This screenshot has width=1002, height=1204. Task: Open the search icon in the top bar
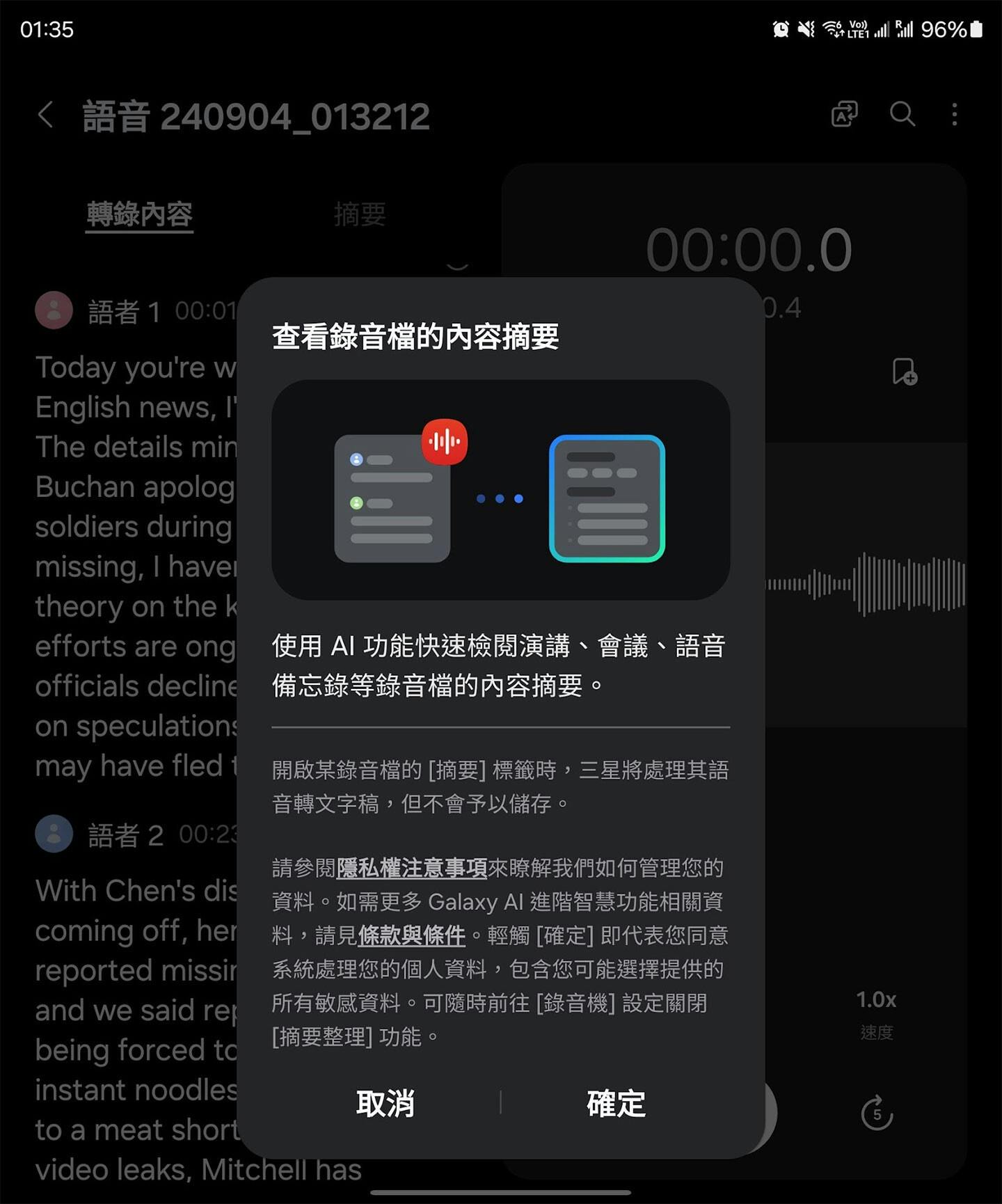(x=902, y=113)
